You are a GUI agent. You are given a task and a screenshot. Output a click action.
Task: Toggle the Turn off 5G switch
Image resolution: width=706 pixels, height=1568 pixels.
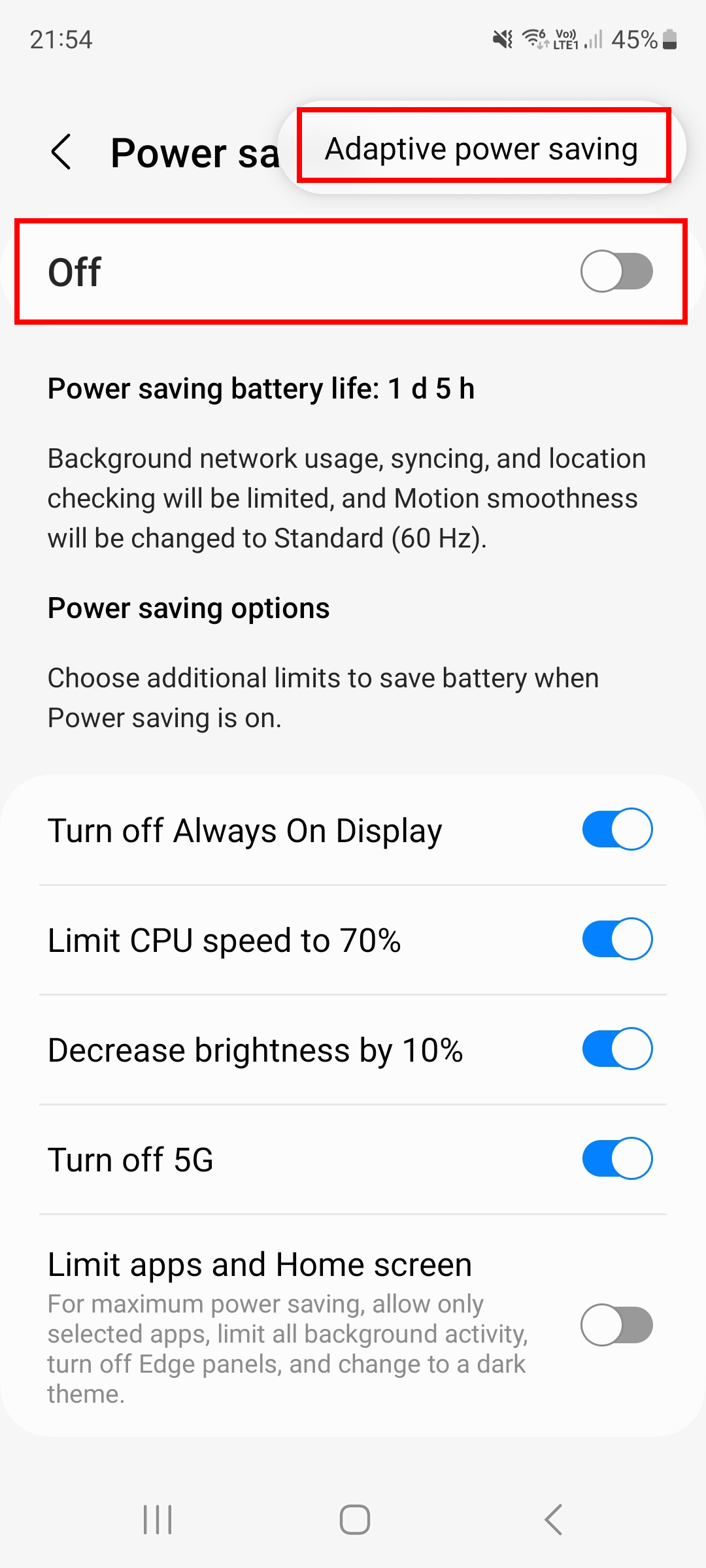pyautogui.click(x=617, y=1159)
